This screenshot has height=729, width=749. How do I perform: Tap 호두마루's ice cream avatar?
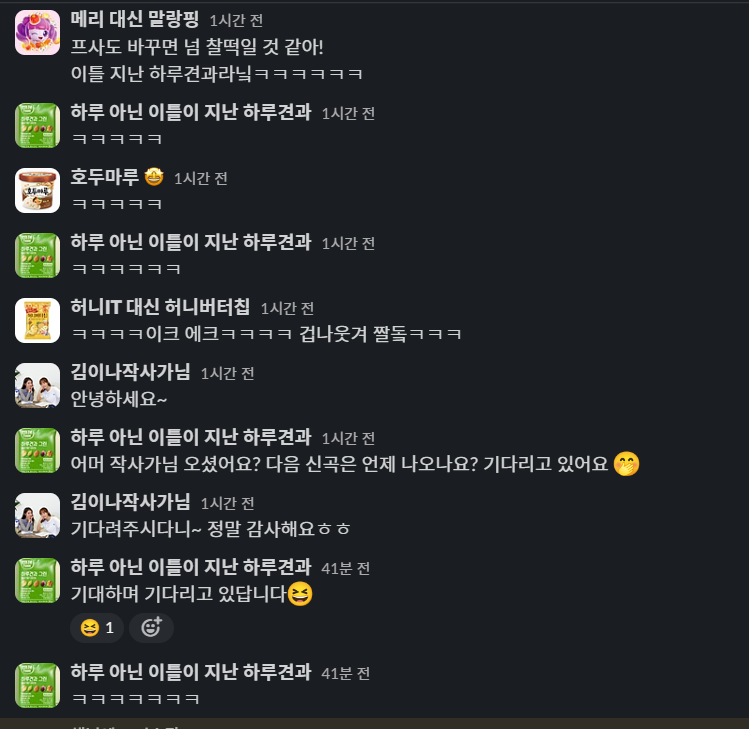click(37, 190)
